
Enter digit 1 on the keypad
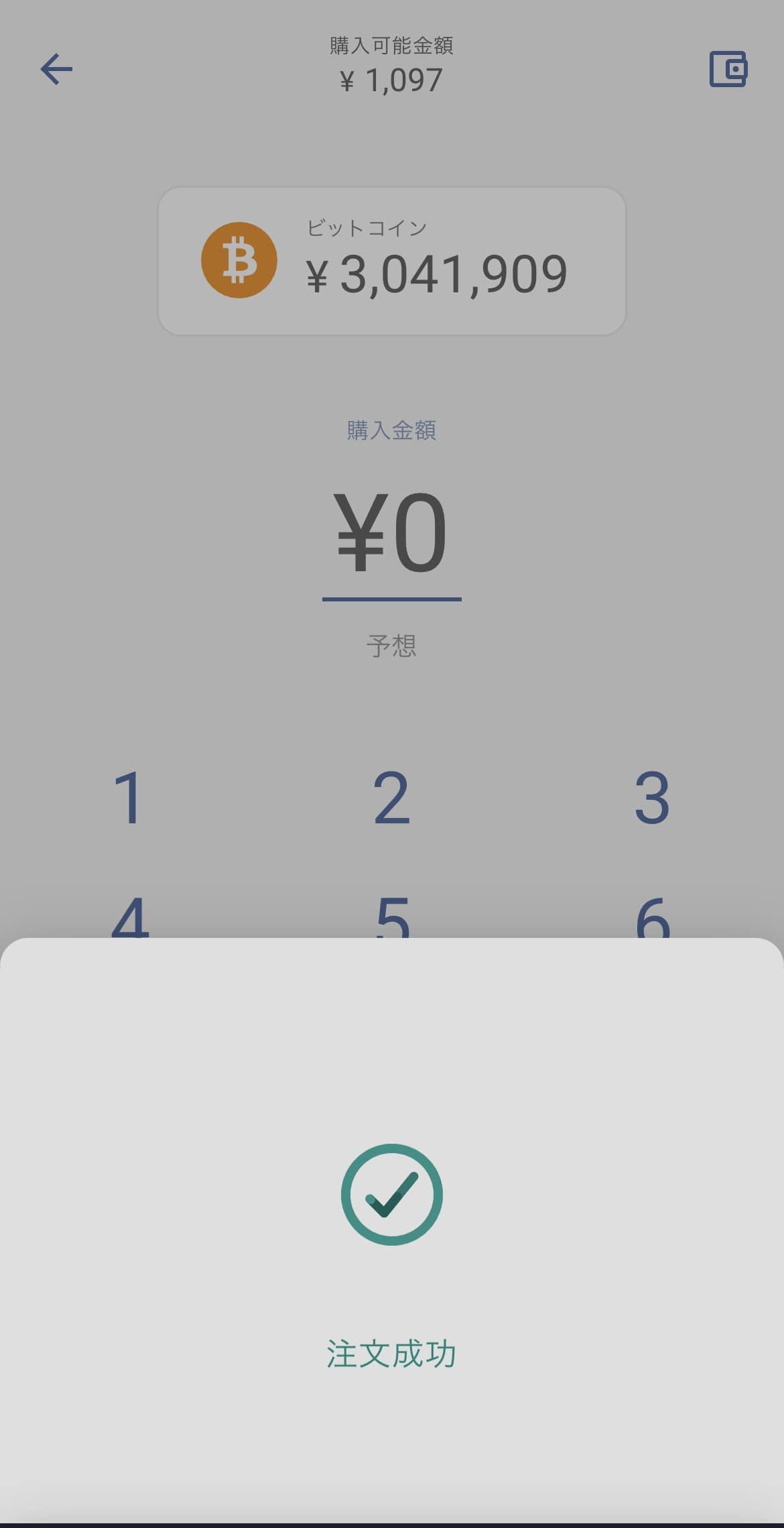[128, 797]
